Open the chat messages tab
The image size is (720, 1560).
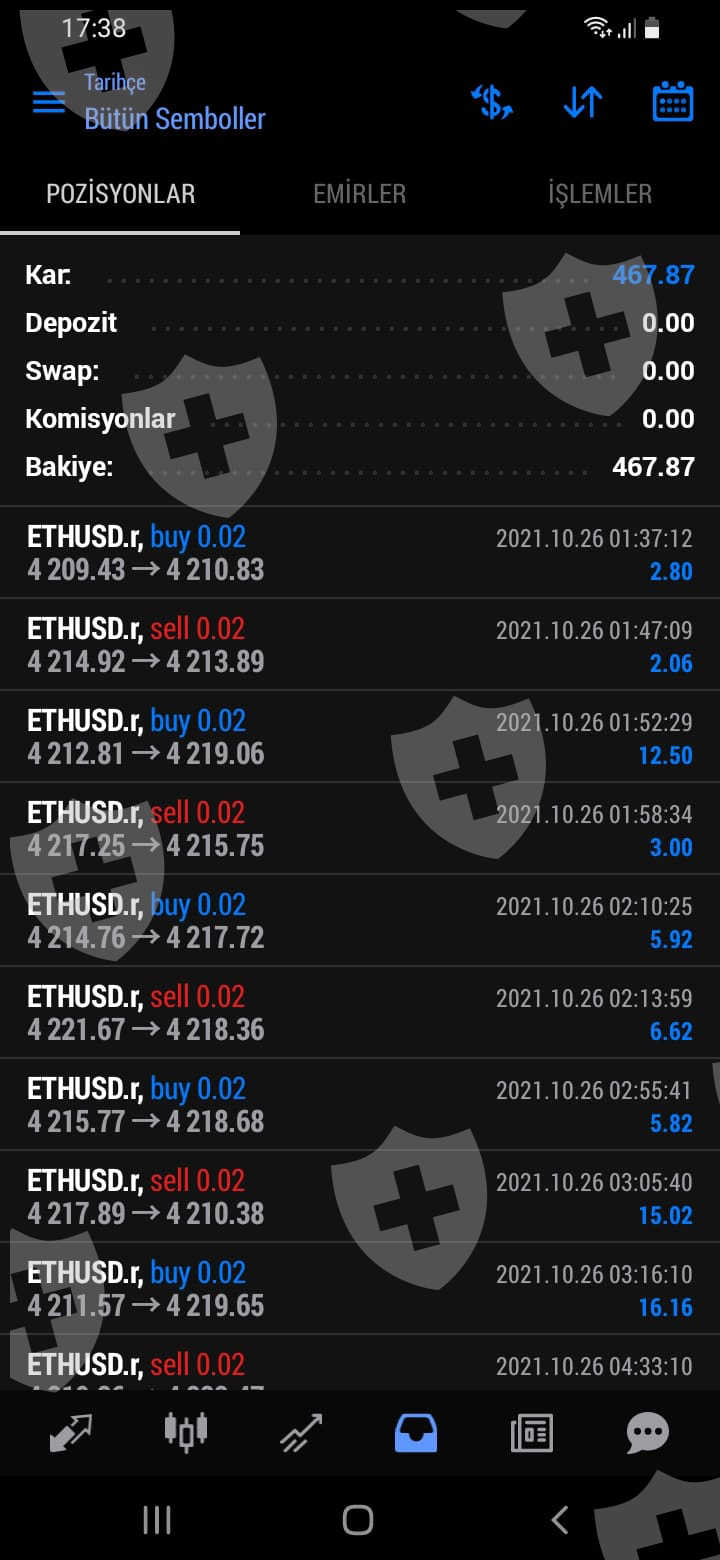(647, 1434)
